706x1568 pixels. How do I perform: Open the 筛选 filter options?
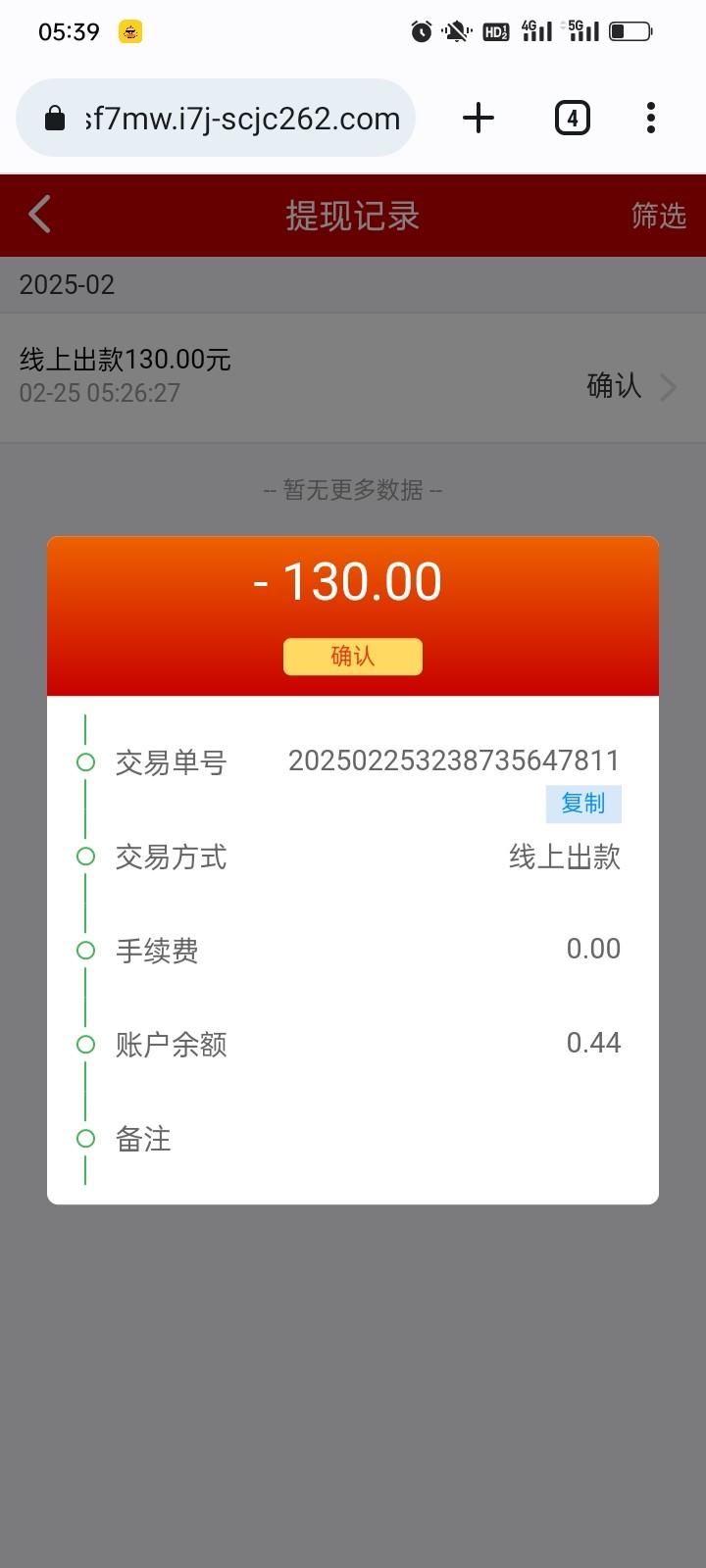tap(659, 217)
